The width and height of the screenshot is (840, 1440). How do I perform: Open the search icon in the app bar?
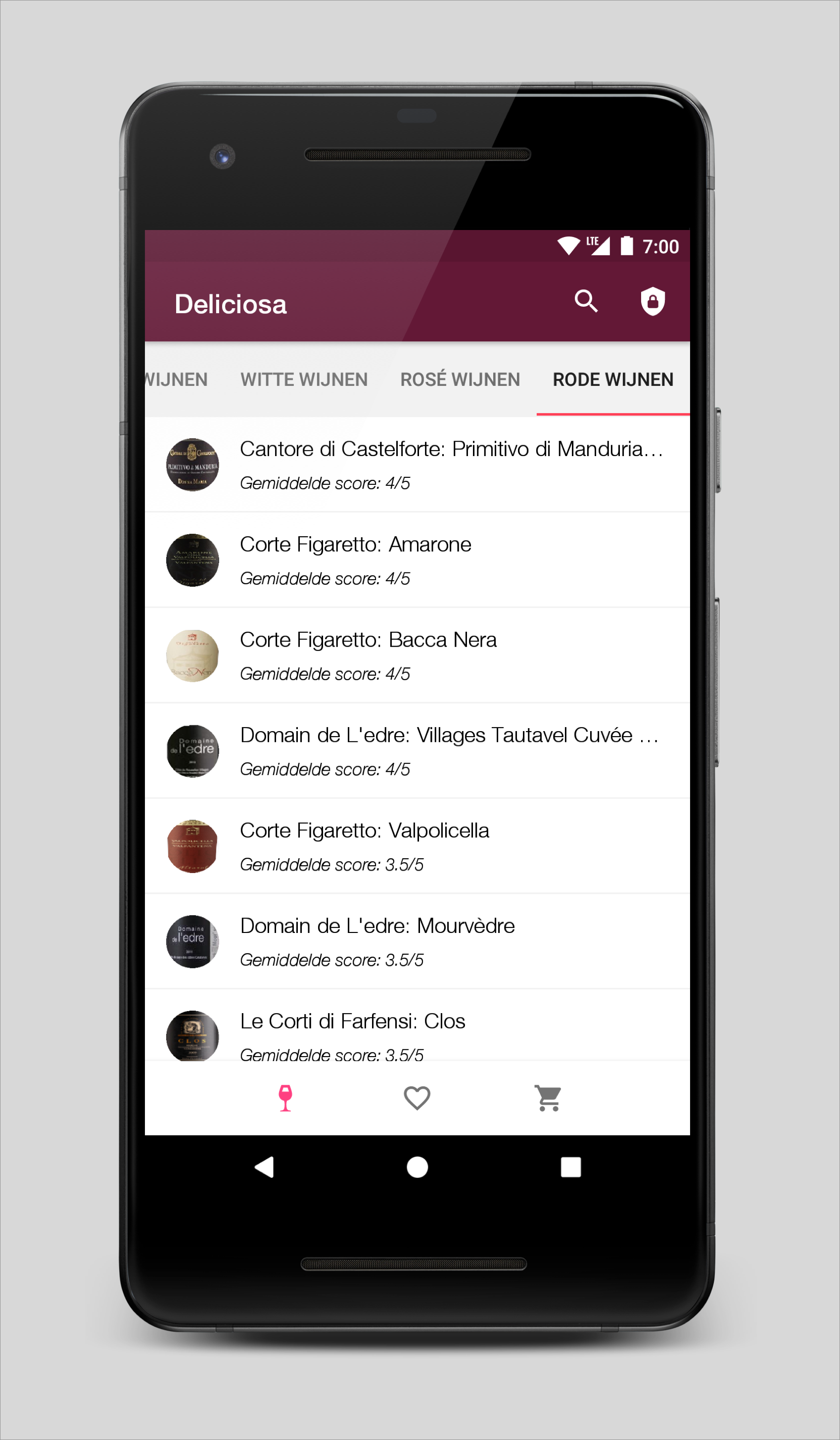[586, 301]
